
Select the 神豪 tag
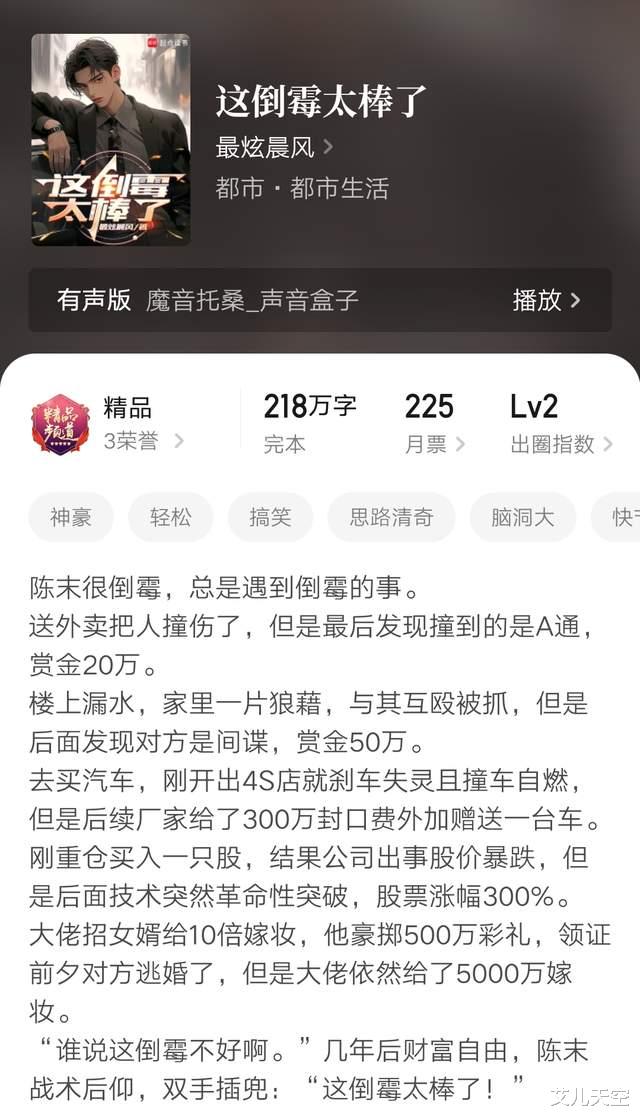pyautogui.click(x=71, y=517)
